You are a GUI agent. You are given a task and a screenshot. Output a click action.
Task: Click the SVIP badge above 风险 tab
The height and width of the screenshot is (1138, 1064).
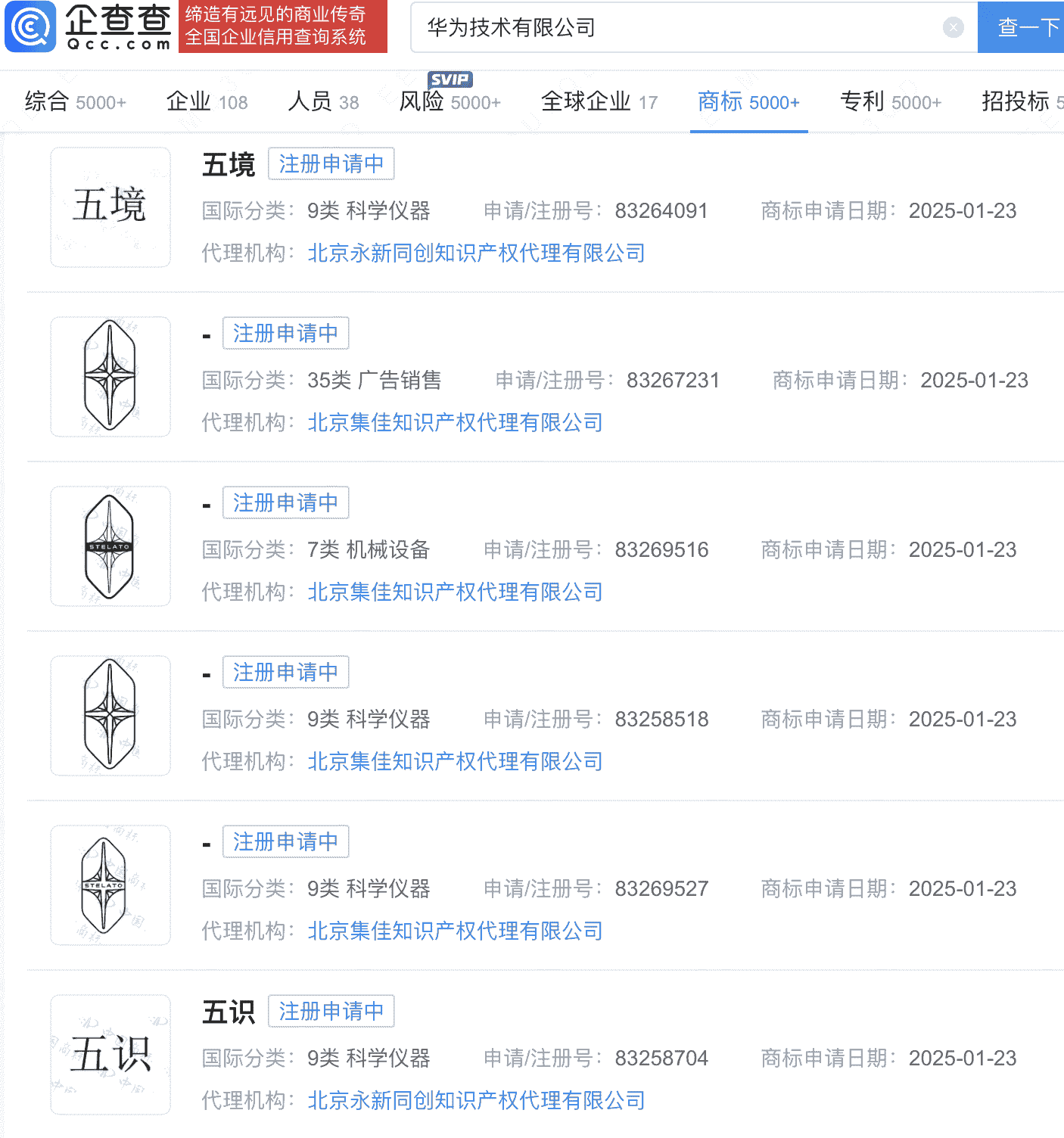pos(450,79)
